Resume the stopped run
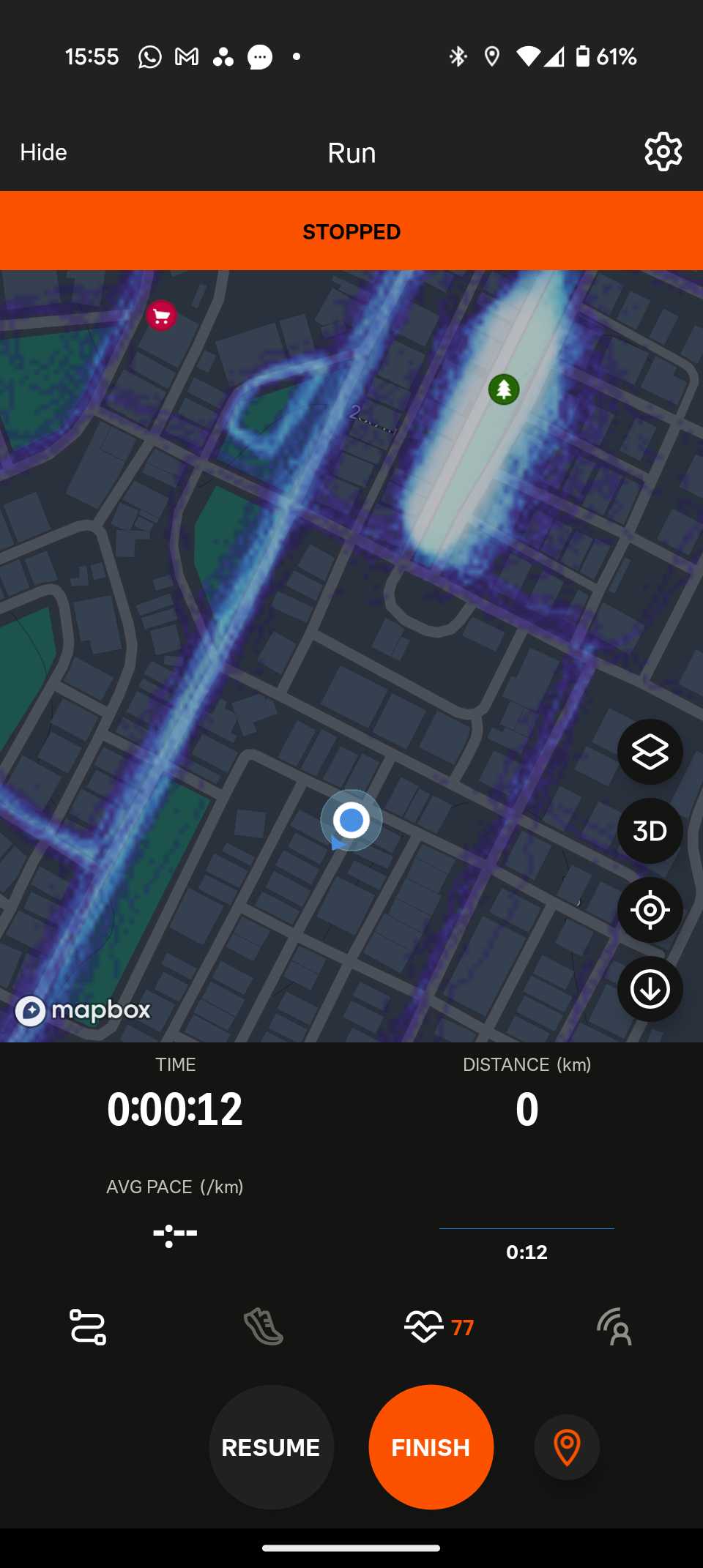 271,1447
